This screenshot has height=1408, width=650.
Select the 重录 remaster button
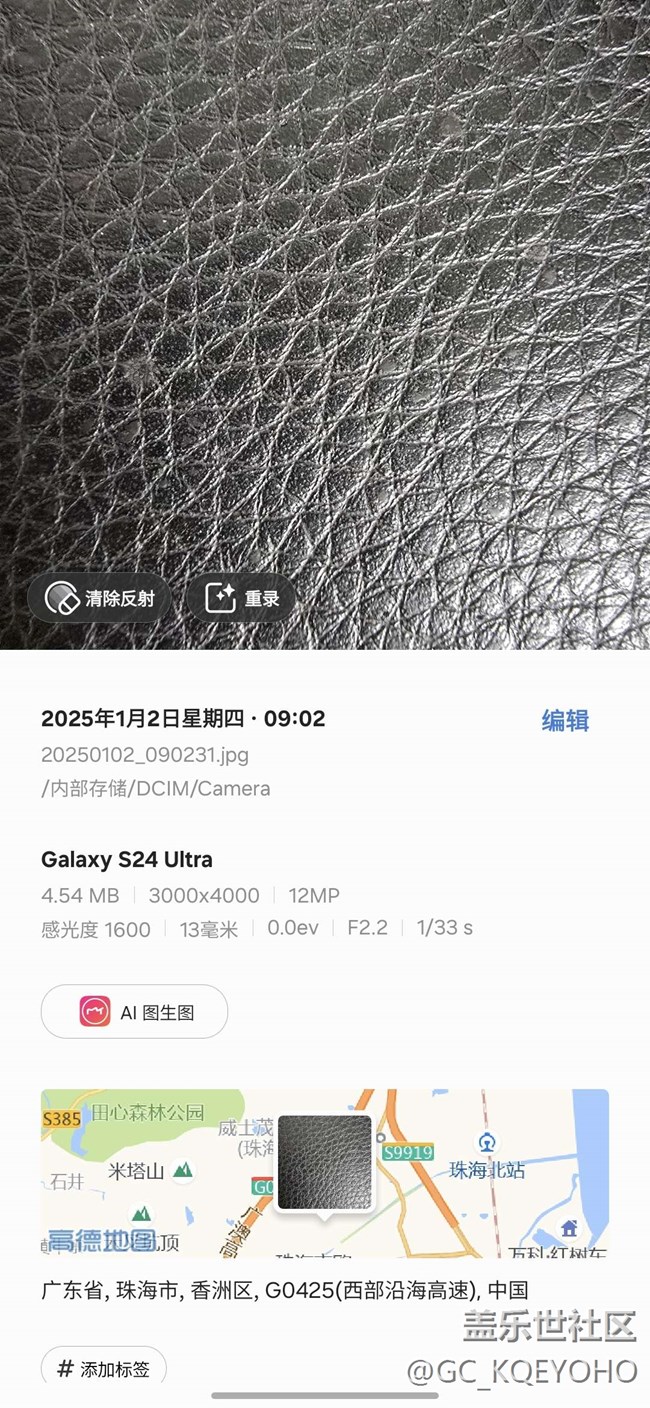click(241, 599)
